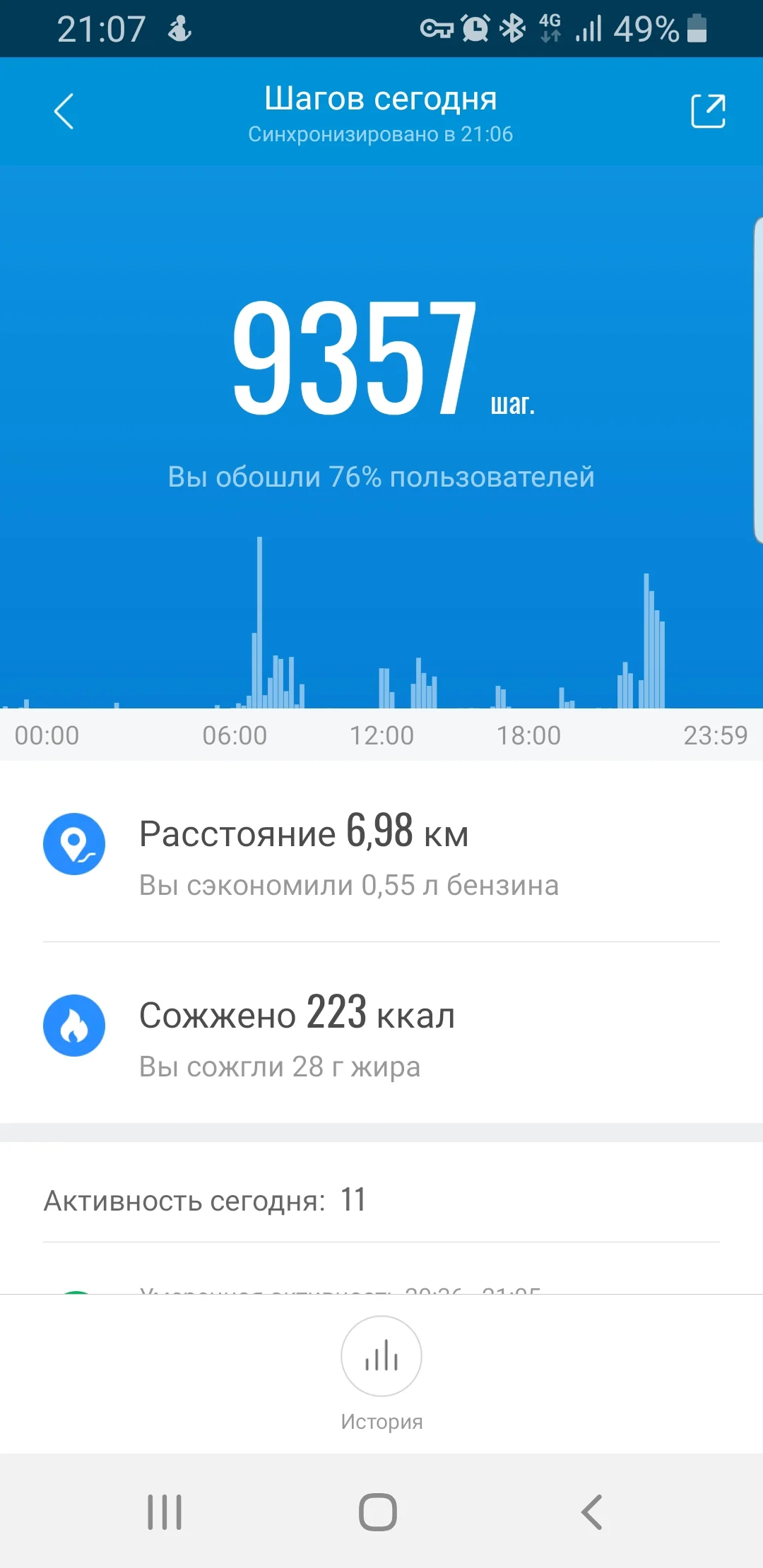
Task: Tap 'Синхронизировано в 21:06' subtitle
Action: (x=381, y=135)
